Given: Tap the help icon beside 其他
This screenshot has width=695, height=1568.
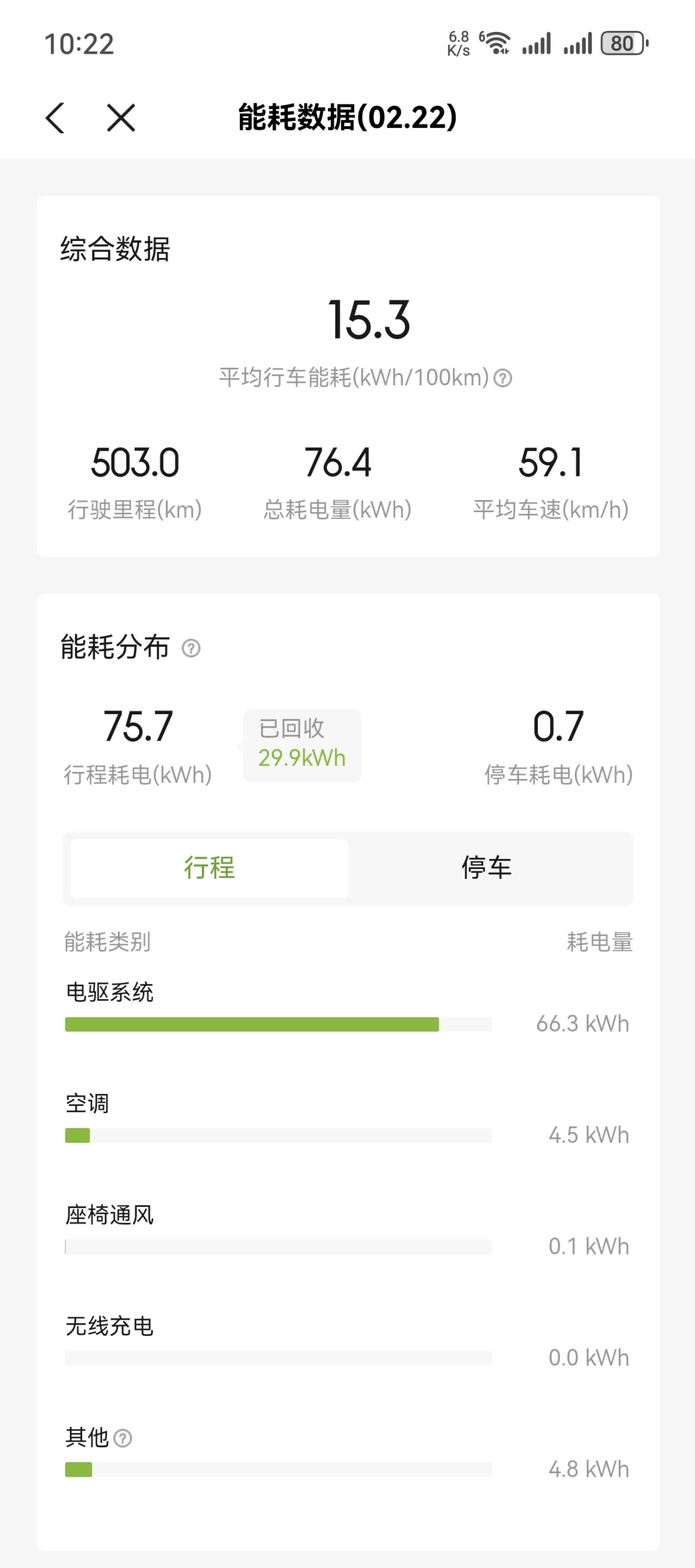Looking at the screenshot, I should pyautogui.click(x=123, y=1438).
